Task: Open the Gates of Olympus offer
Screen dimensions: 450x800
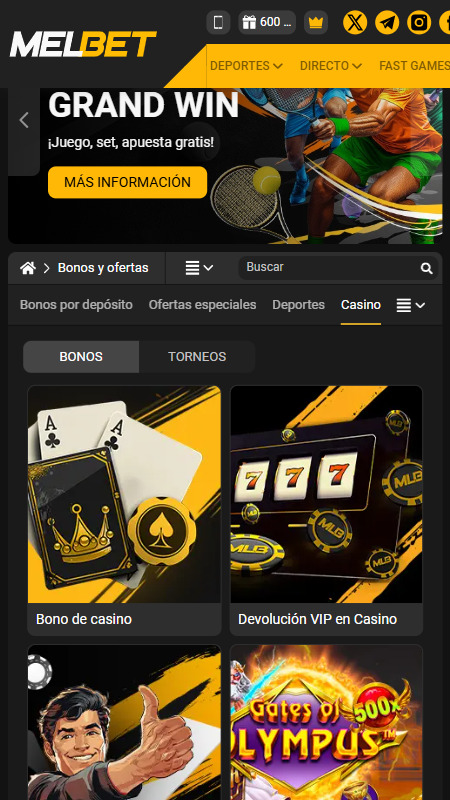Action: (327, 722)
